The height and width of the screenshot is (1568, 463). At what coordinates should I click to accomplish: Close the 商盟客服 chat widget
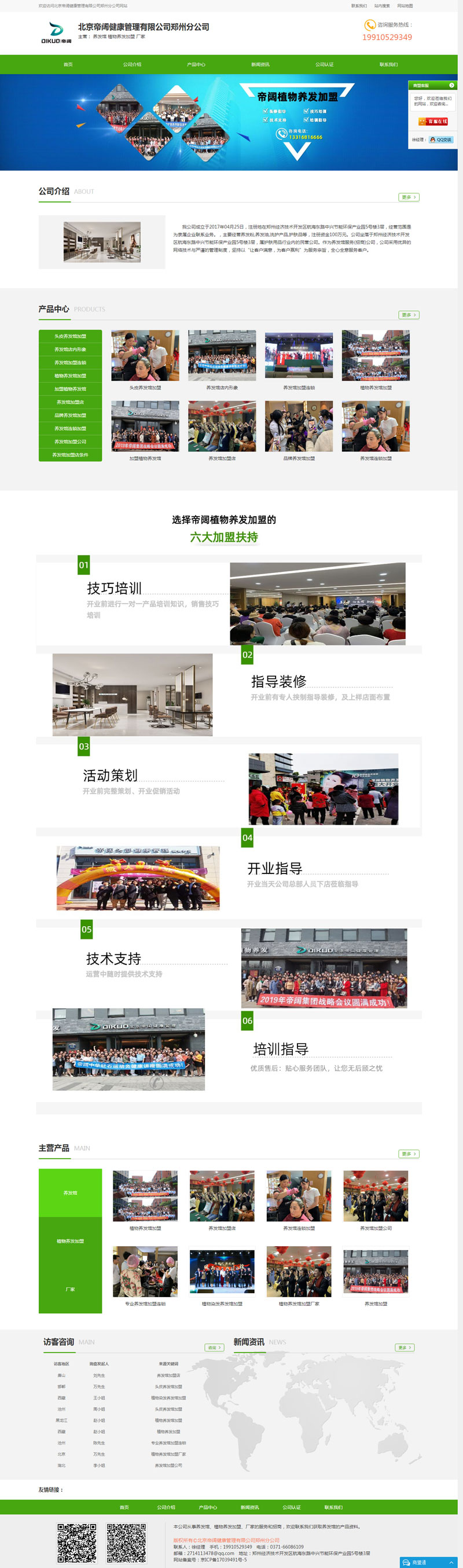(x=451, y=85)
